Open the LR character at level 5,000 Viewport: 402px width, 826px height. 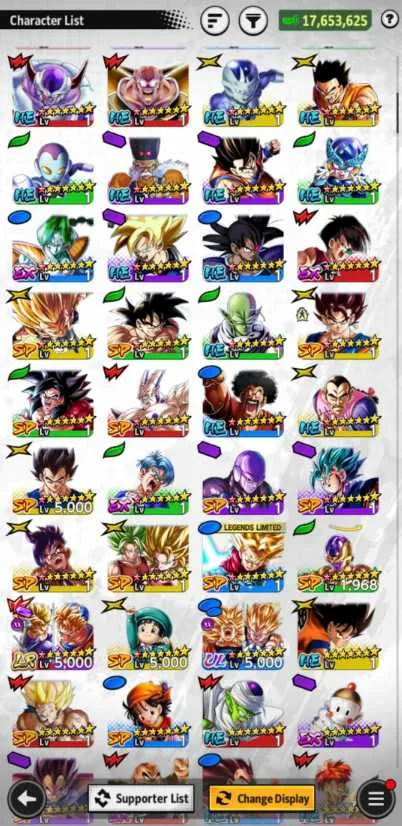click(53, 635)
